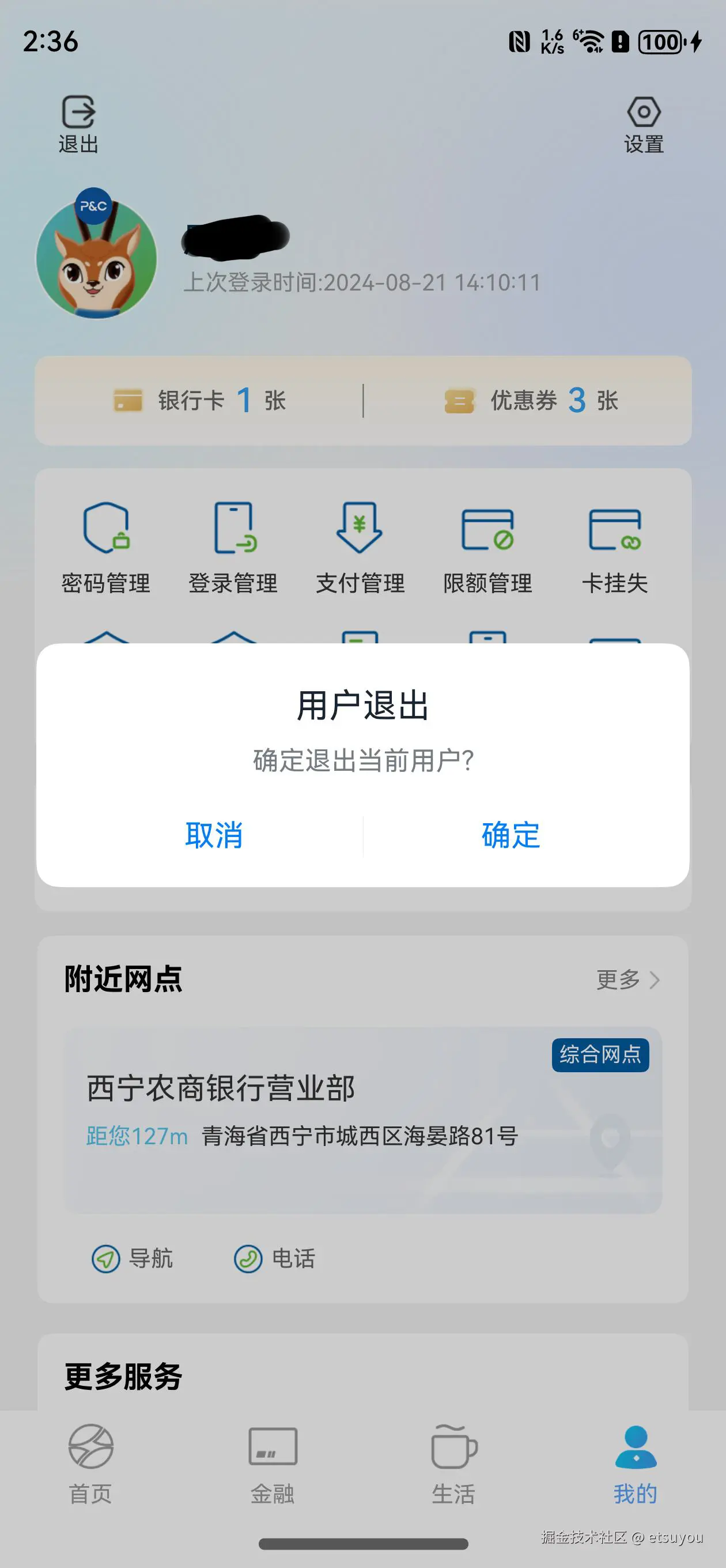Call the branch via 电话
This screenshot has width=726, height=1568.
pyautogui.click(x=275, y=1258)
